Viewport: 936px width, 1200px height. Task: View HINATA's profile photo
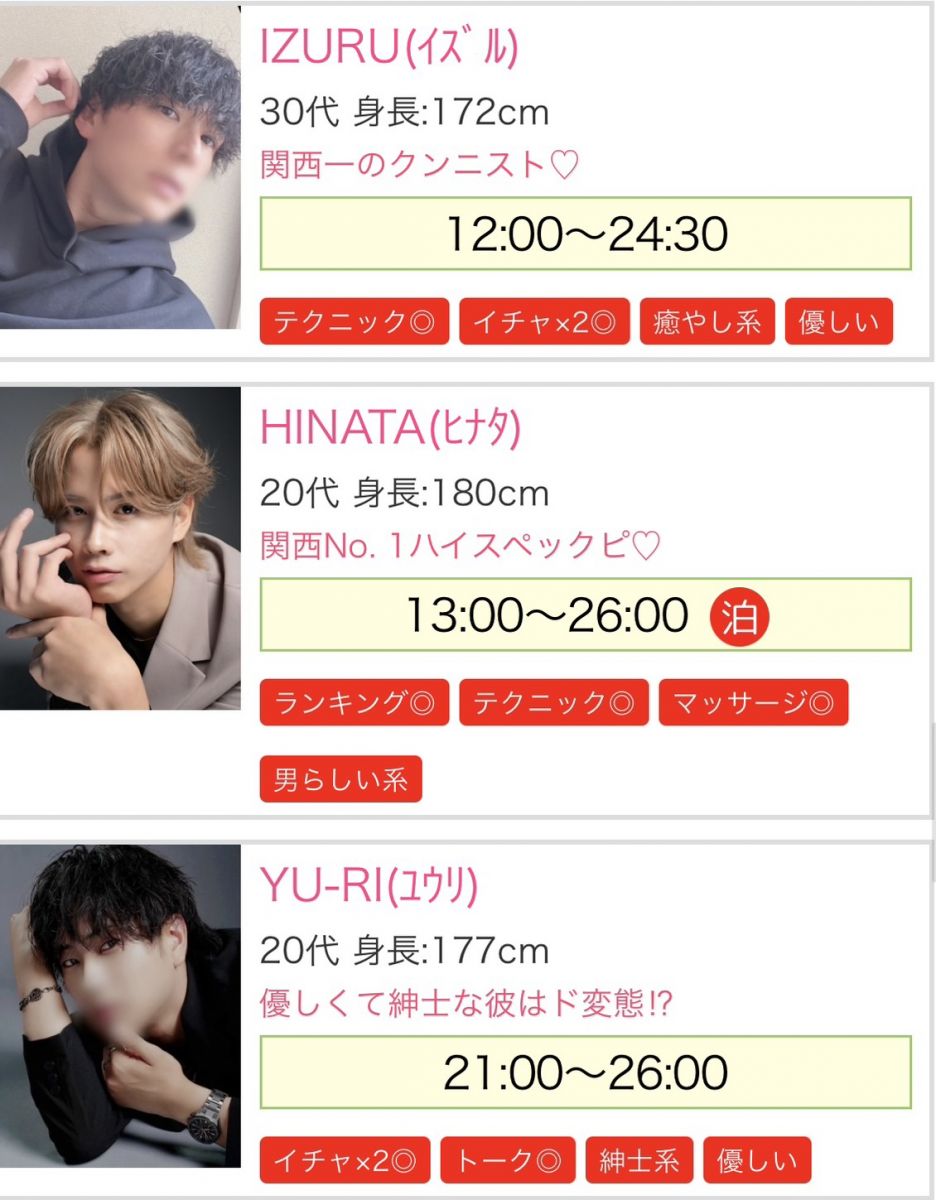tap(120, 548)
